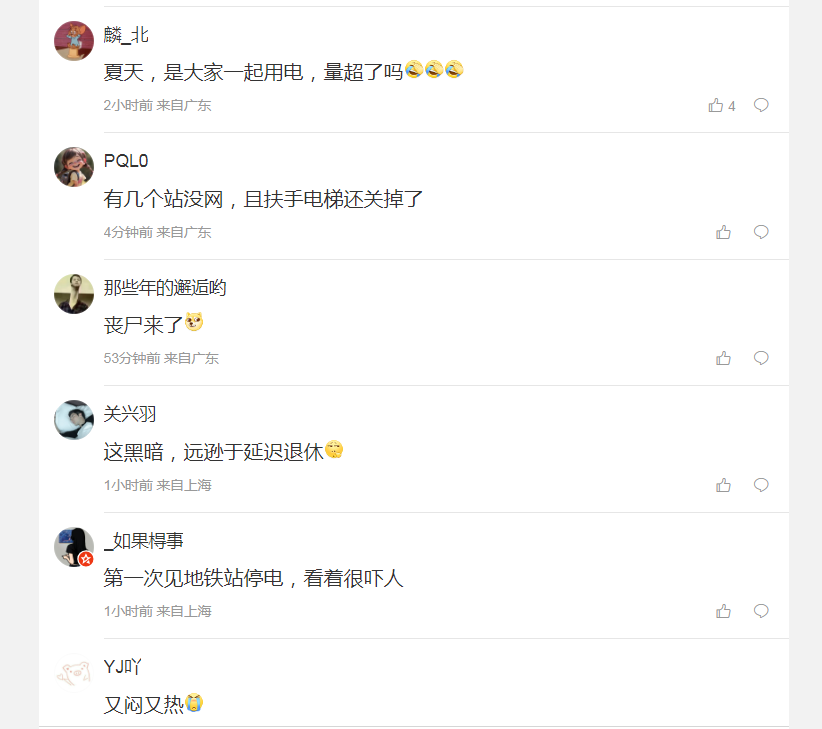This screenshot has width=822, height=729.
Task: Like PQL0's comment about escalators
Action: tap(724, 232)
